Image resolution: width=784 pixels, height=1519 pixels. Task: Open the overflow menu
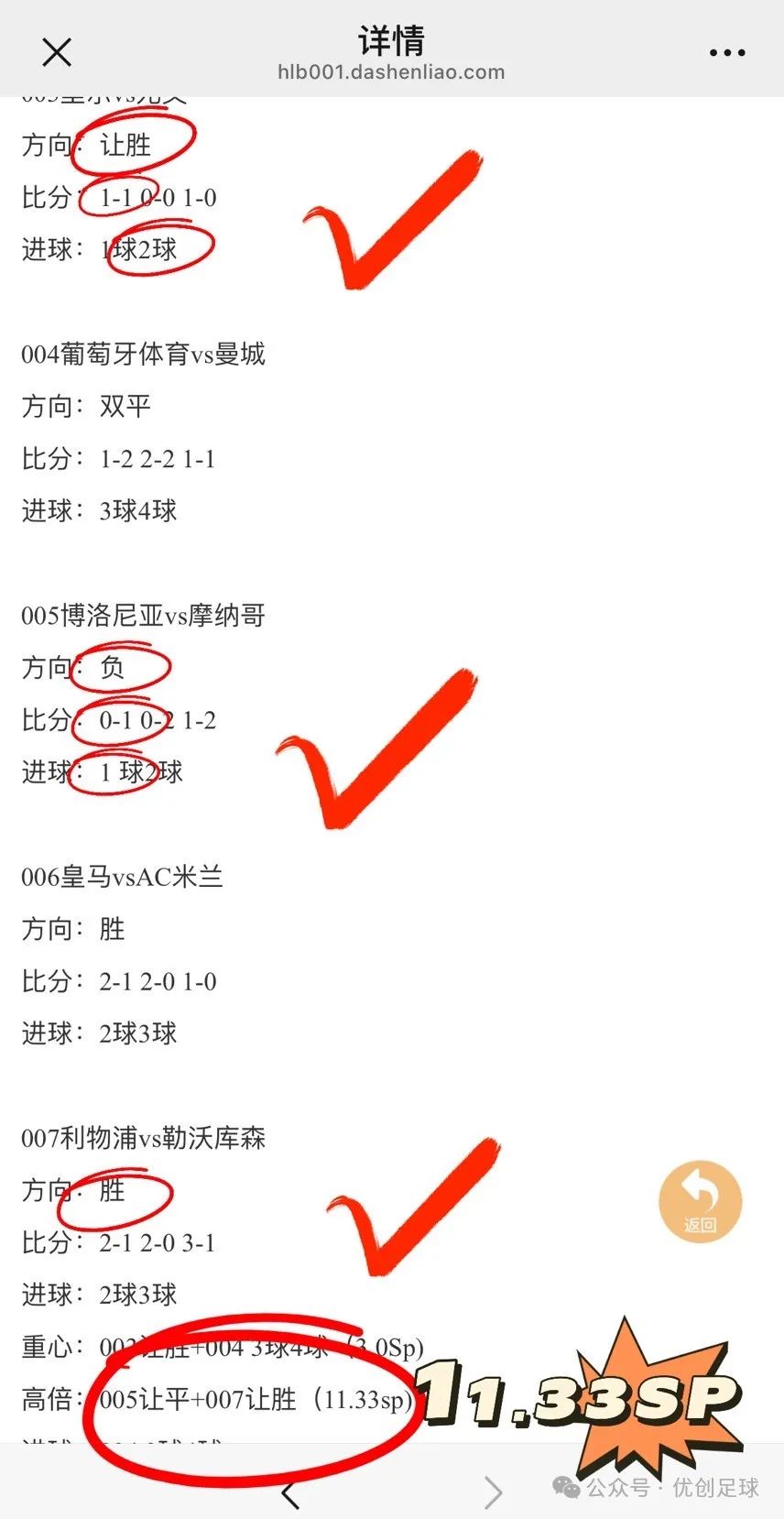[x=727, y=53]
